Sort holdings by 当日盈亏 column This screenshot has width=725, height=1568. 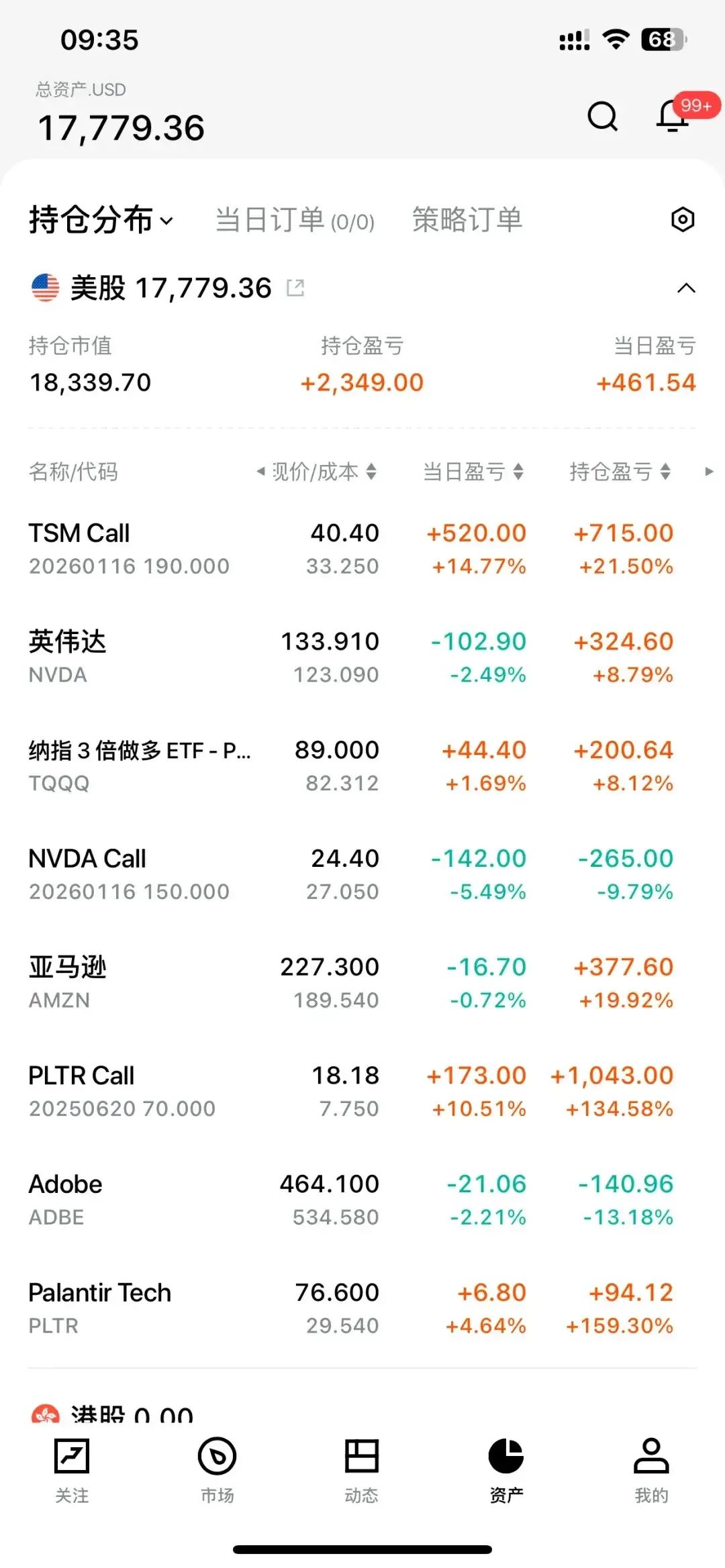tap(472, 473)
